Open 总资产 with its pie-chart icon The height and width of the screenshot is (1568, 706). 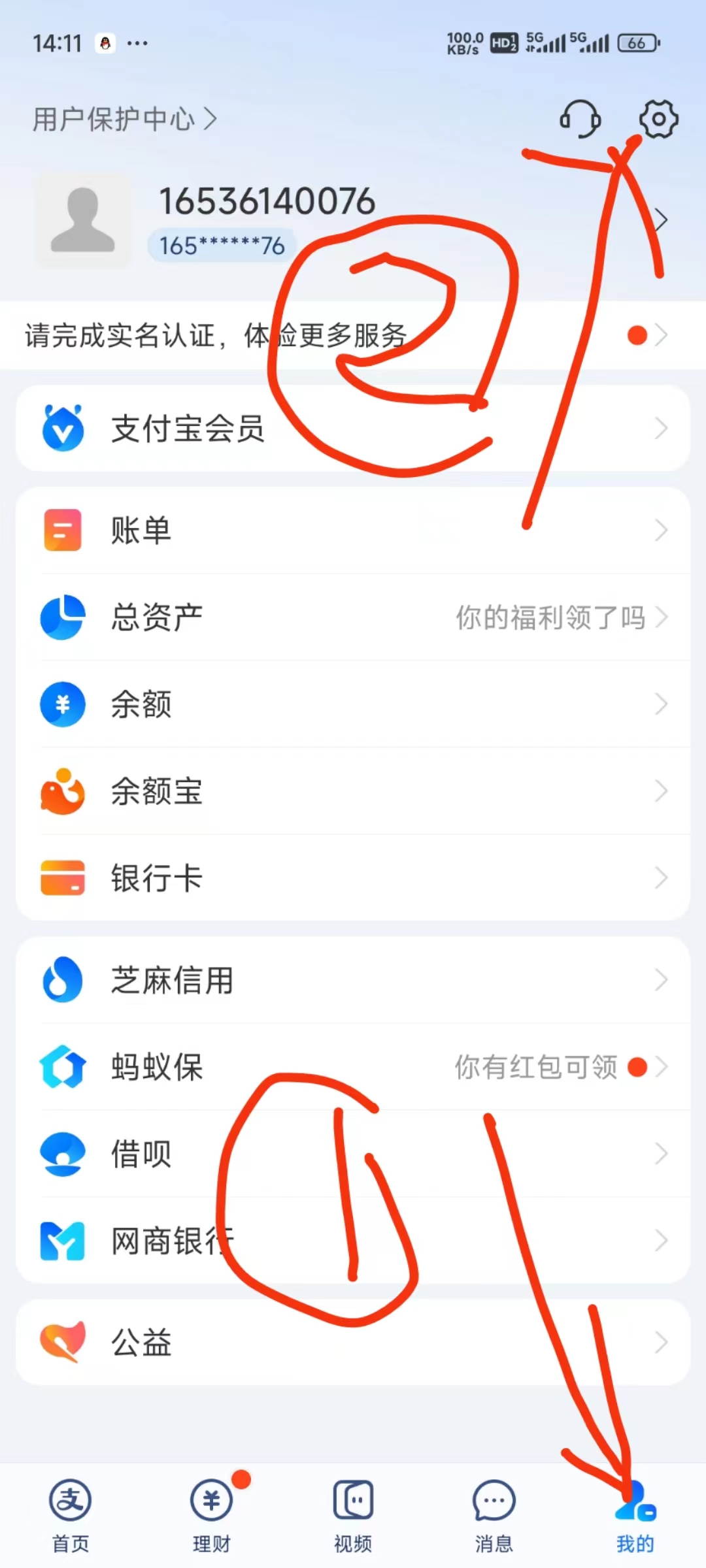[x=62, y=617]
